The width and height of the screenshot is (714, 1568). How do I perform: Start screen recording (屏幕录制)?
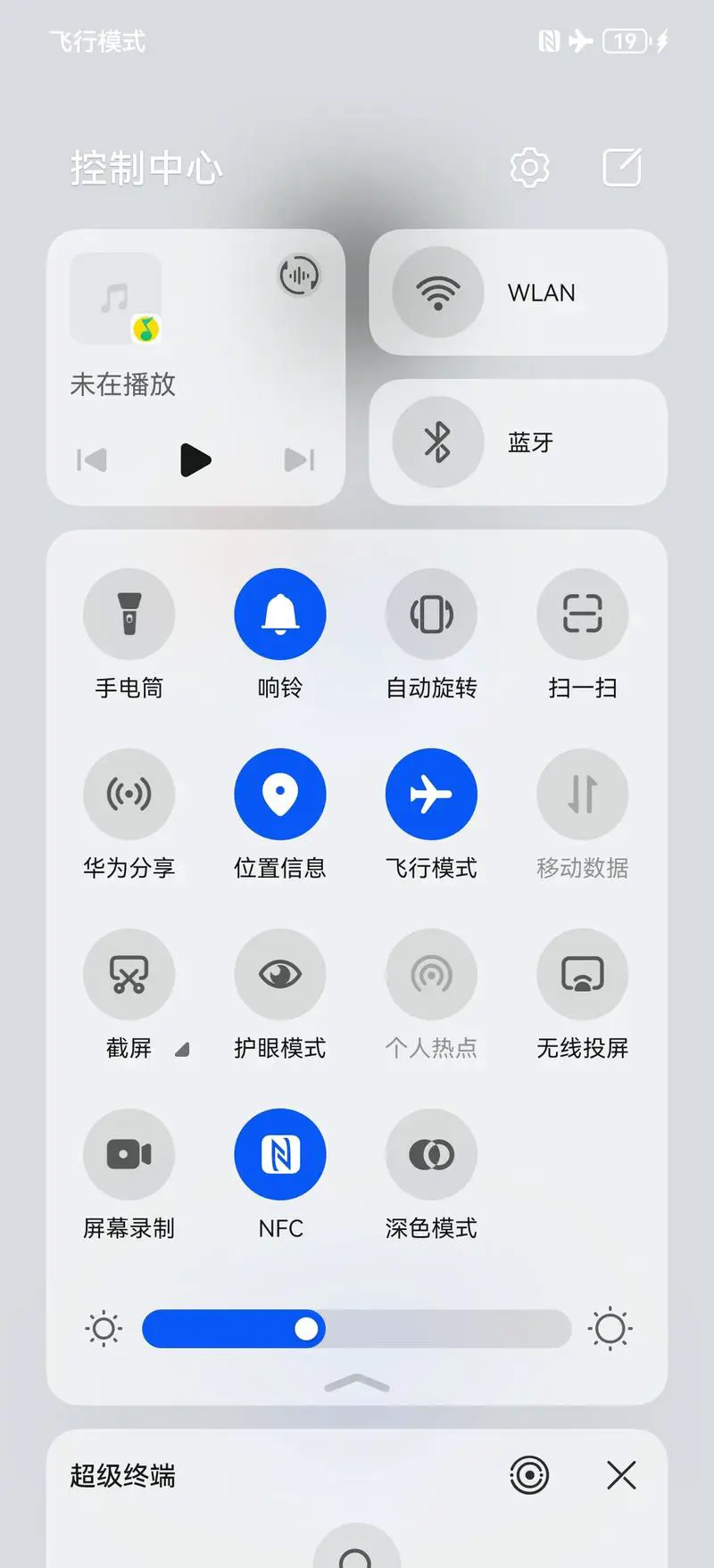click(x=129, y=1153)
